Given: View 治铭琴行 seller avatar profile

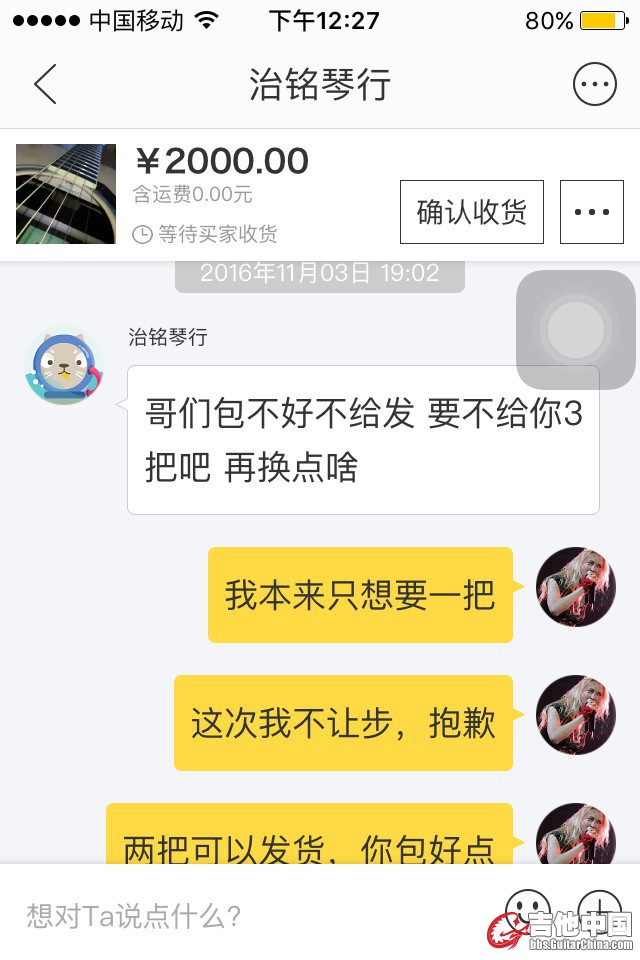Looking at the screenshot, I should click(x=64, y=365).
